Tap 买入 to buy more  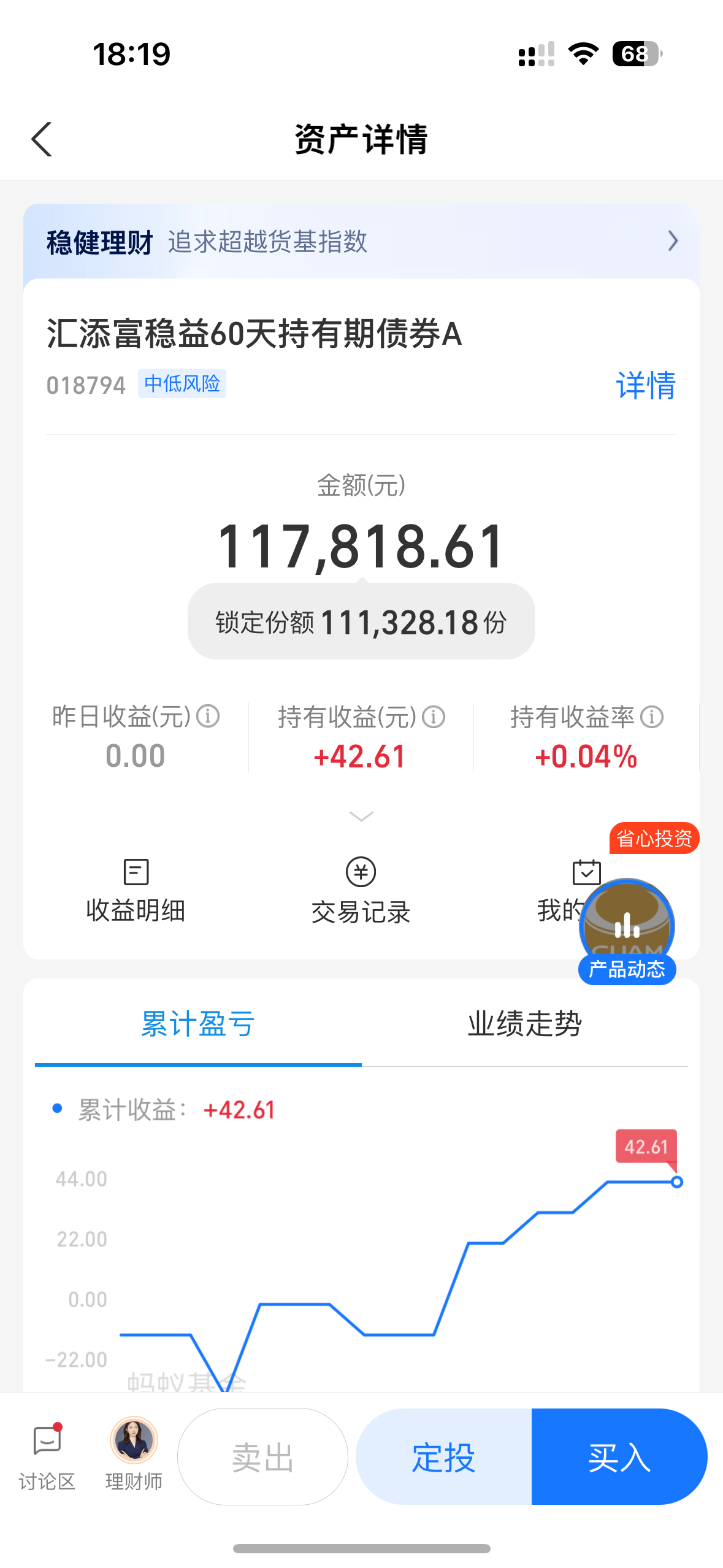pyautogui.click(x=619, y=1456)
